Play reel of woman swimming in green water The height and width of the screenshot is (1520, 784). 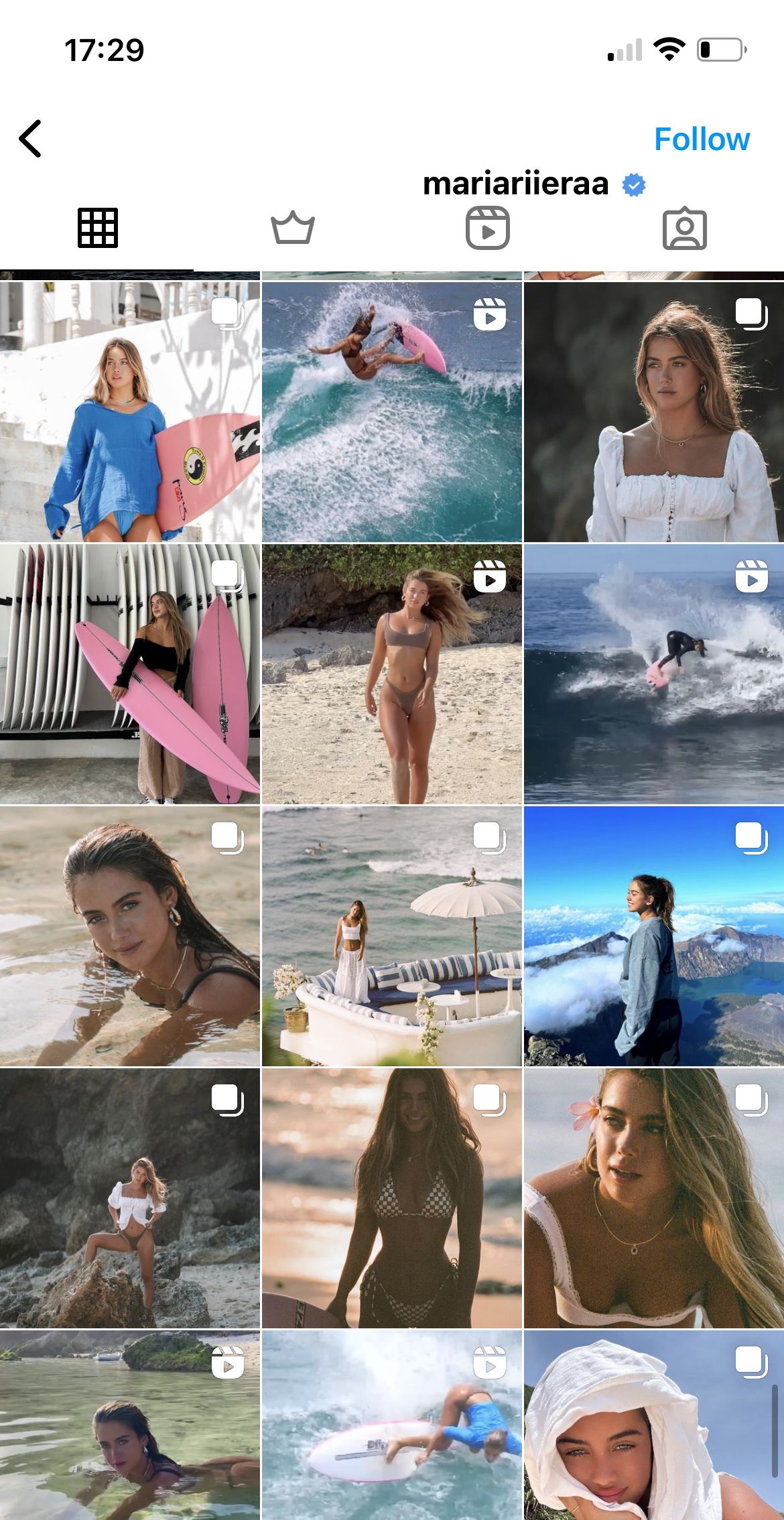pyautogui.click(x=130, y=1426)
